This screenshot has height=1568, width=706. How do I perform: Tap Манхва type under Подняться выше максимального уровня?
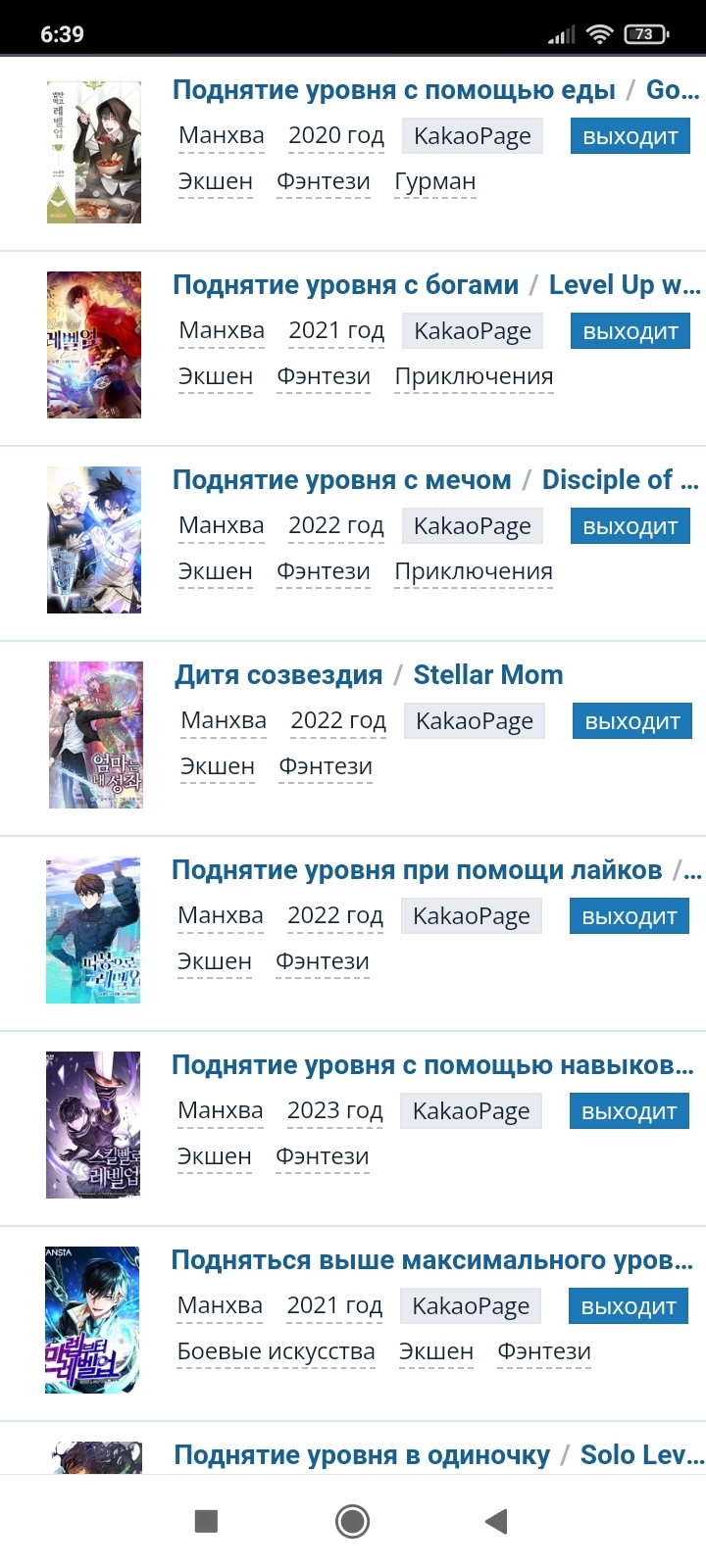point(220,1306)
